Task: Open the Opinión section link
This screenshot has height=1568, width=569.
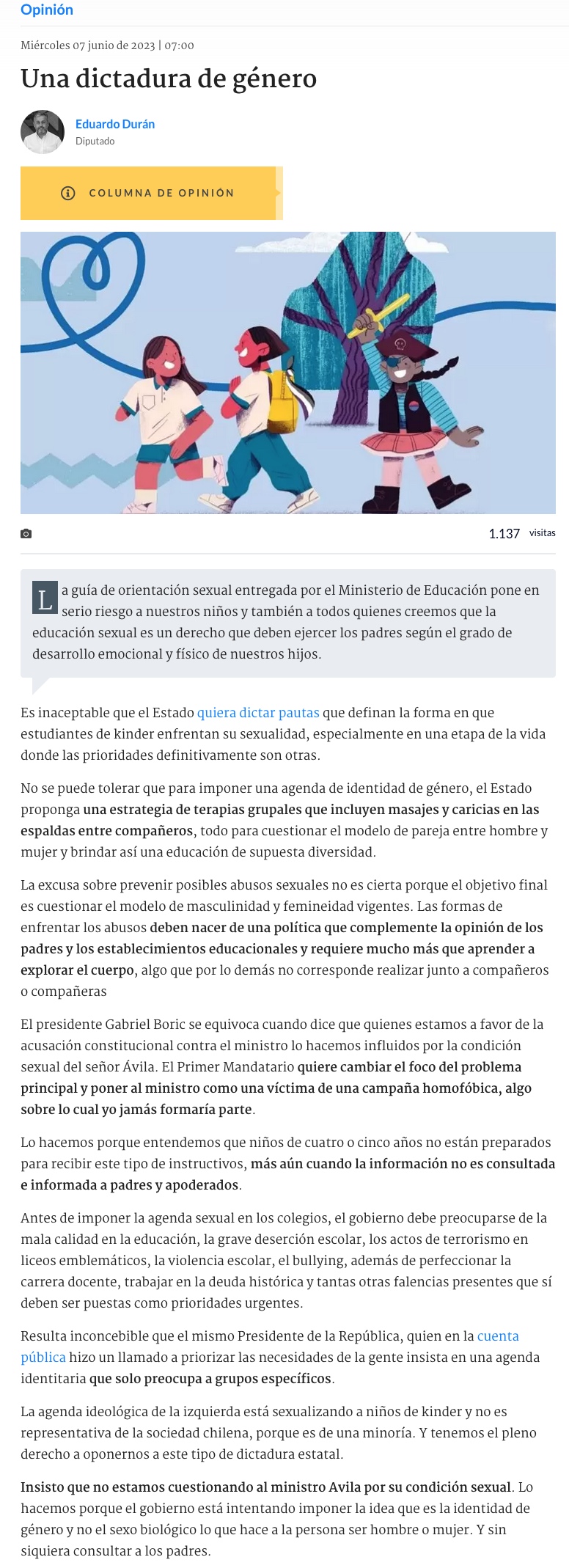Action: pyautogui.click(x=47, y=10)
